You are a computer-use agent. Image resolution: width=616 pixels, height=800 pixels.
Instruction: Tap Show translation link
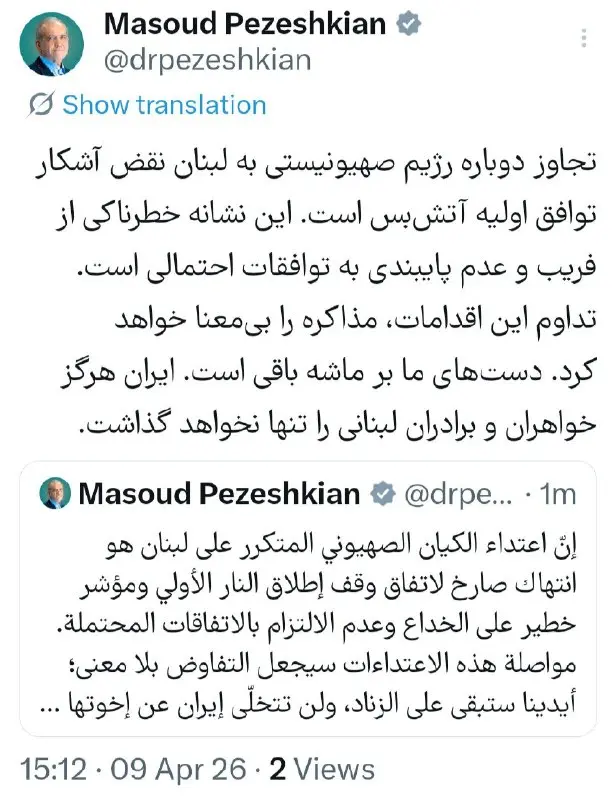(x=163, y=105)
